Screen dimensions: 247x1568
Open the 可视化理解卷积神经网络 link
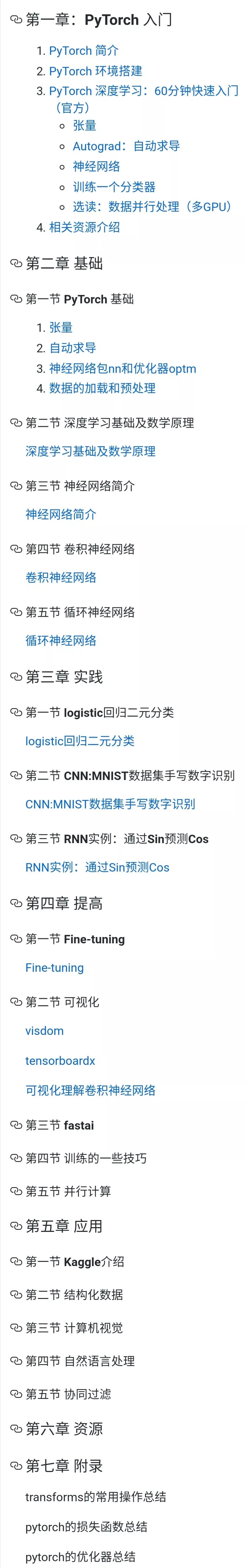[x=90, y=1090]
